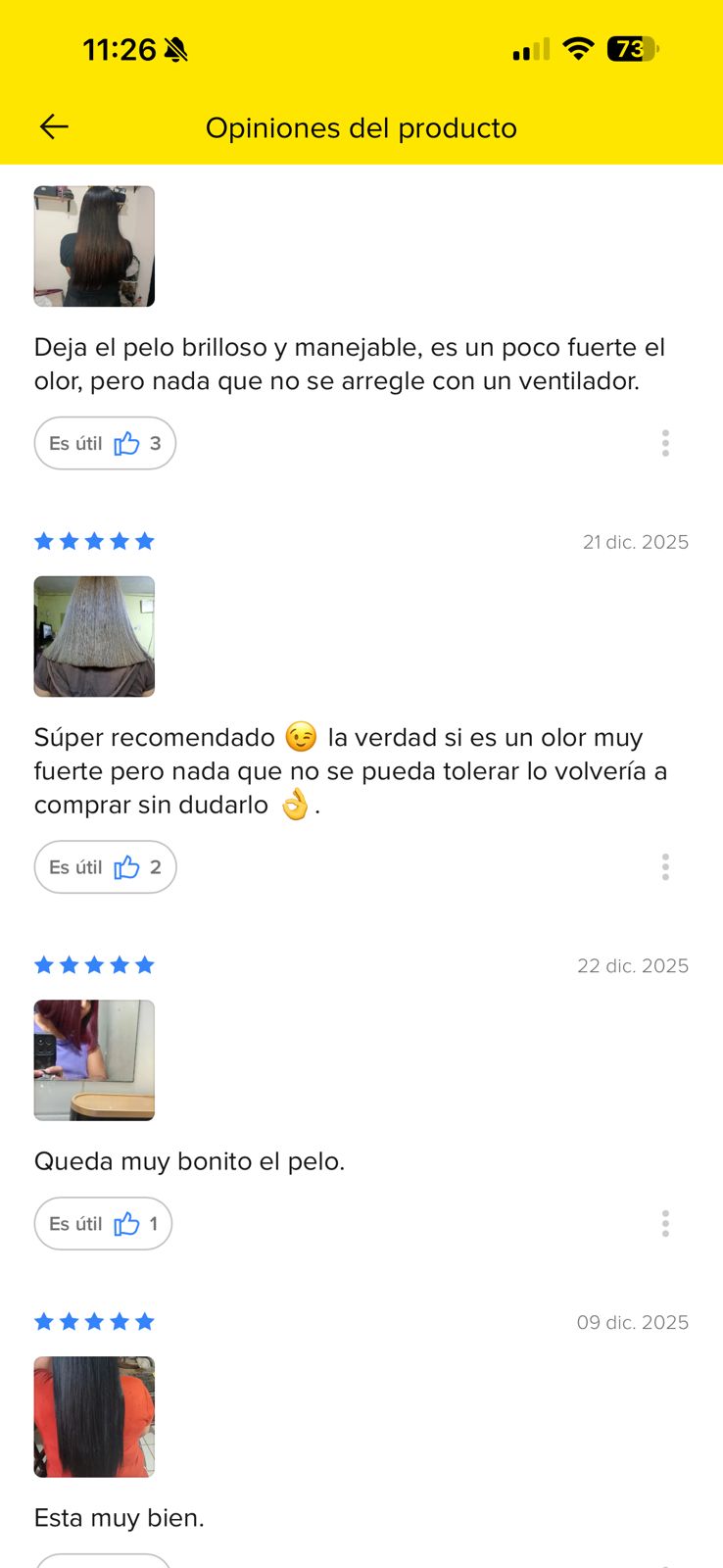Viewport: 723px width, 1568px height.
Task: Open overflow menu for 'Queda muy bonito' review
Action: [x=665, y=1224]
